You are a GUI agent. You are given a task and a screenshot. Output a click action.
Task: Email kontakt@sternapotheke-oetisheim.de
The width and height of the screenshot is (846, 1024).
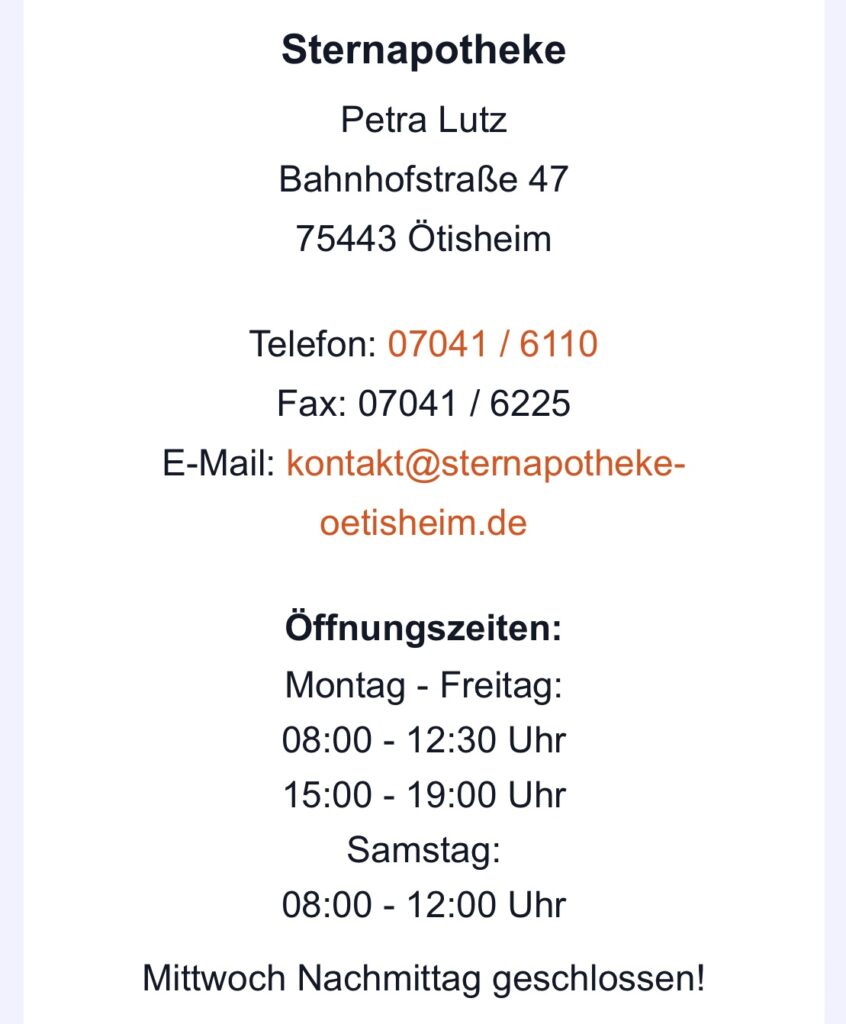pyautogui.click(x=486, y=465)
